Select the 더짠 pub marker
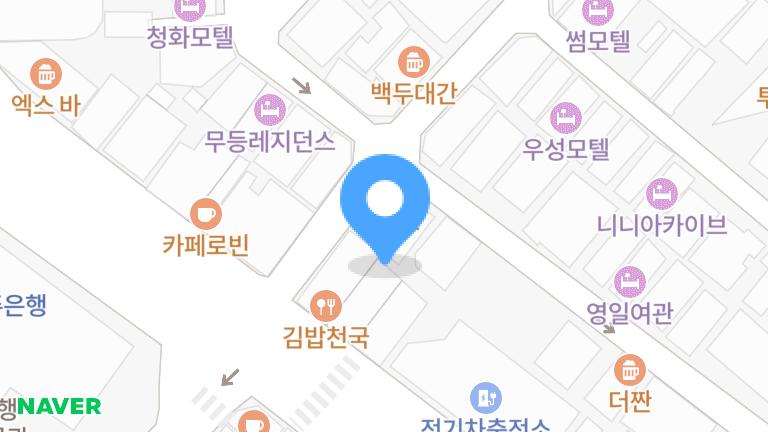The height and width of the screenshot is (432, 768). [629, 370]
